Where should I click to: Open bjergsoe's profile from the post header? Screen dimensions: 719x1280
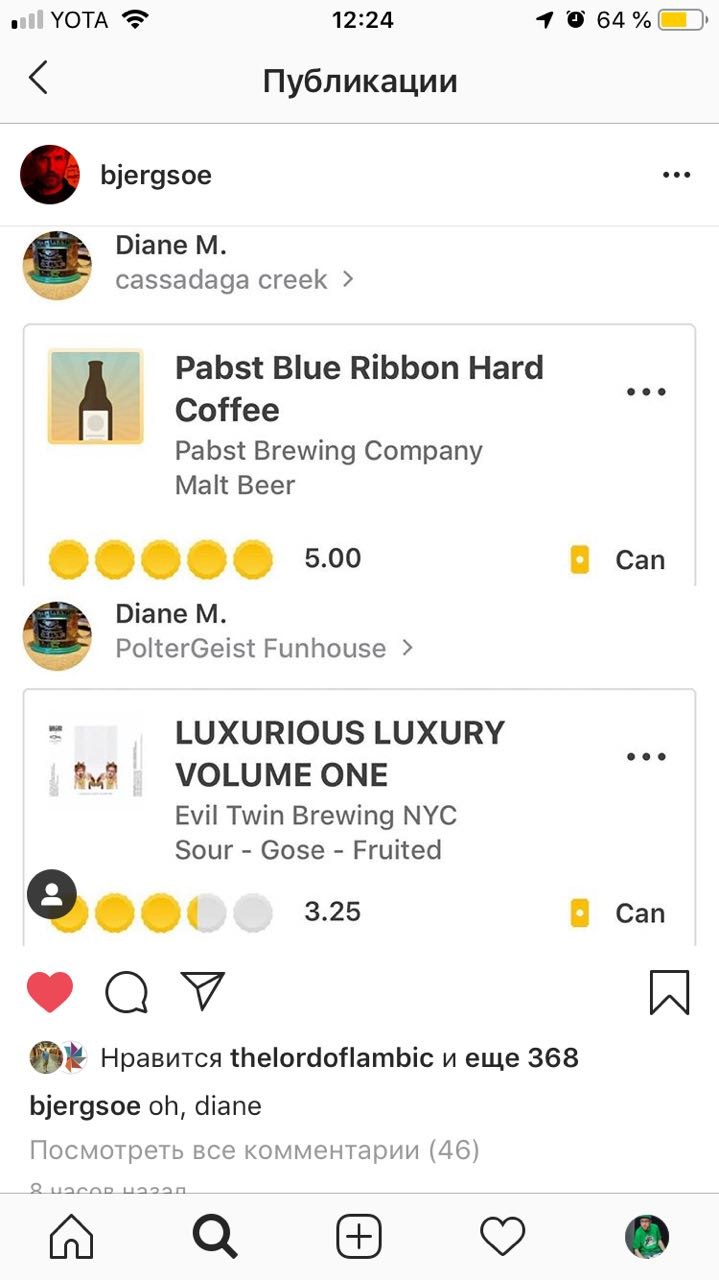[x=156, y=175]
